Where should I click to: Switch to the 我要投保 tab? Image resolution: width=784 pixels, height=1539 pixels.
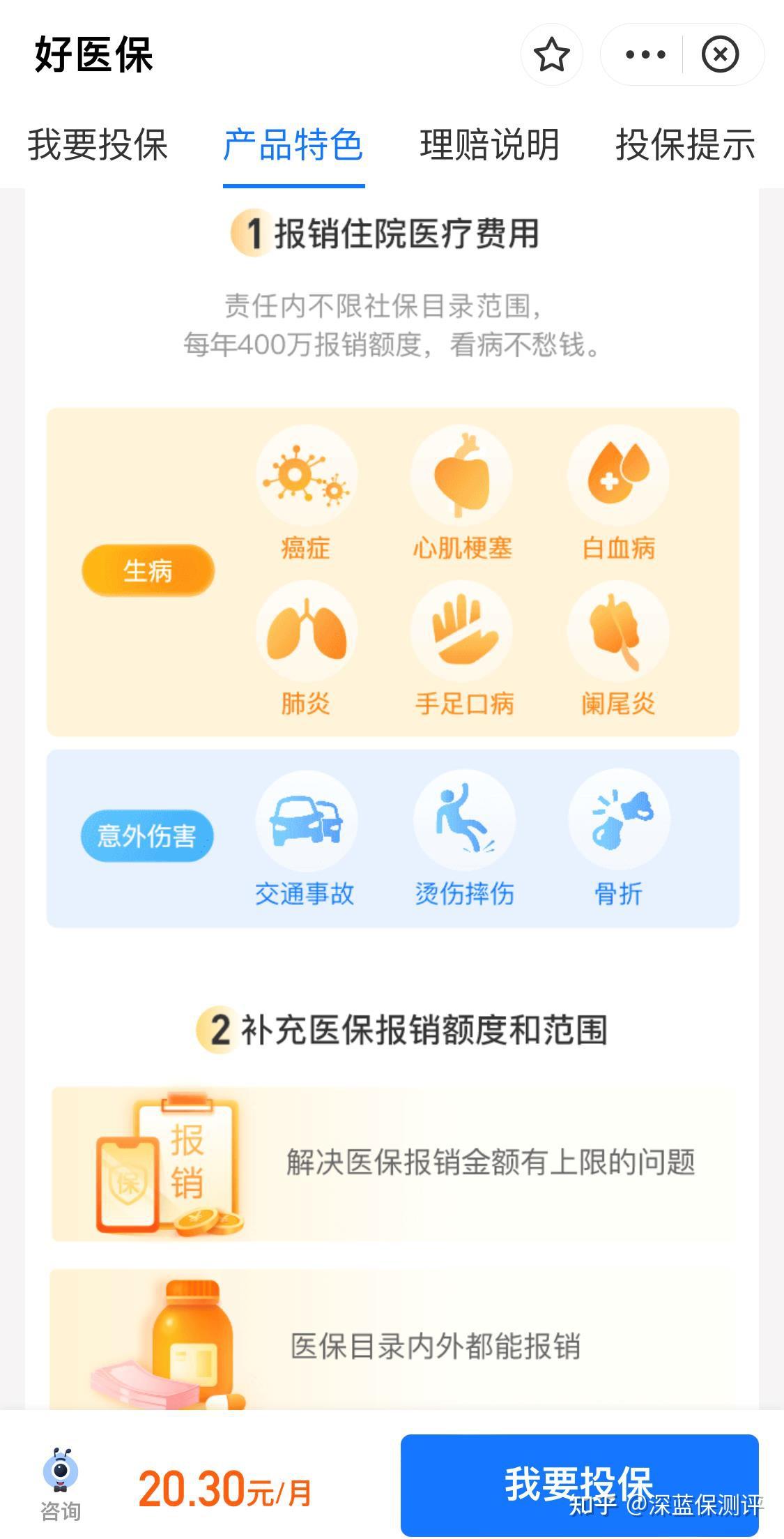(98, 145)
